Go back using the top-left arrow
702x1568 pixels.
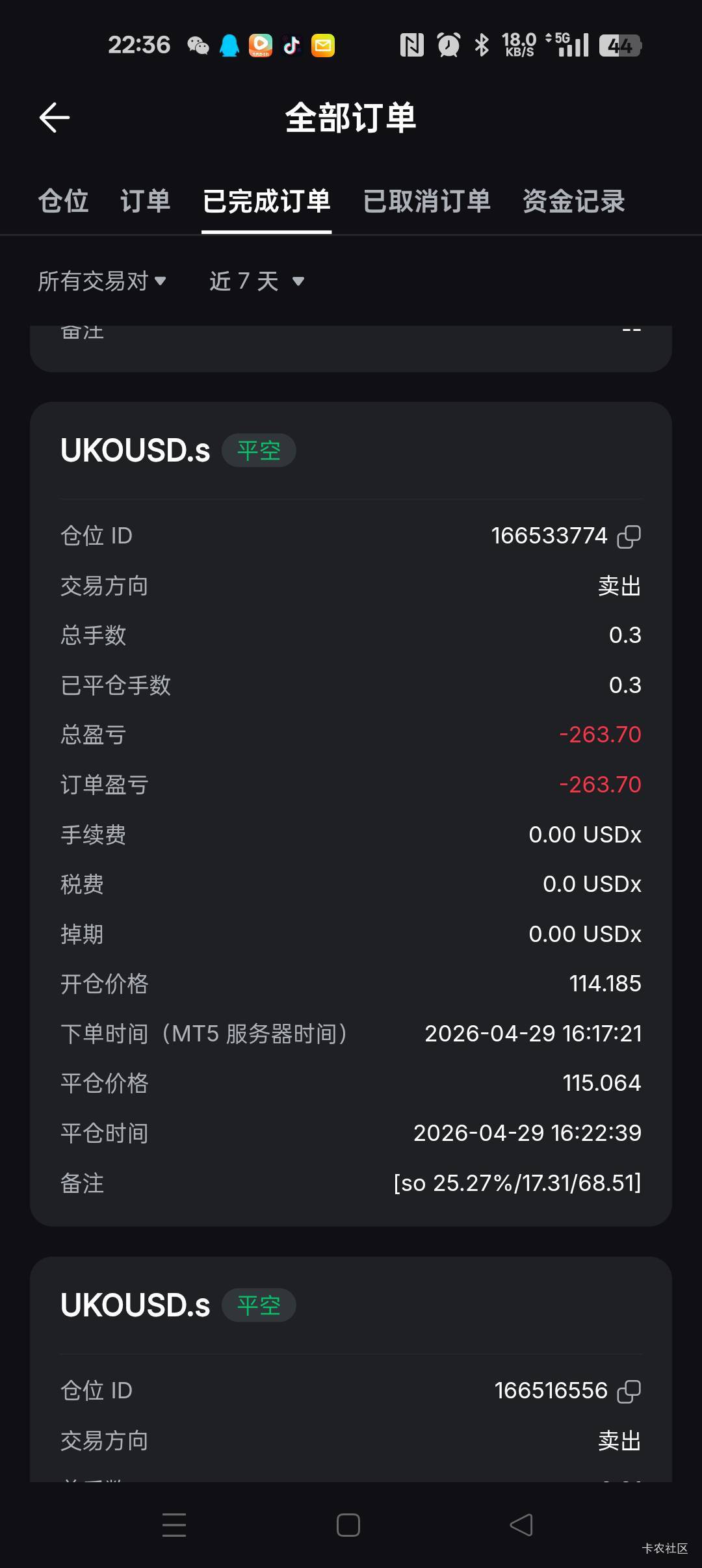[55, 118]
